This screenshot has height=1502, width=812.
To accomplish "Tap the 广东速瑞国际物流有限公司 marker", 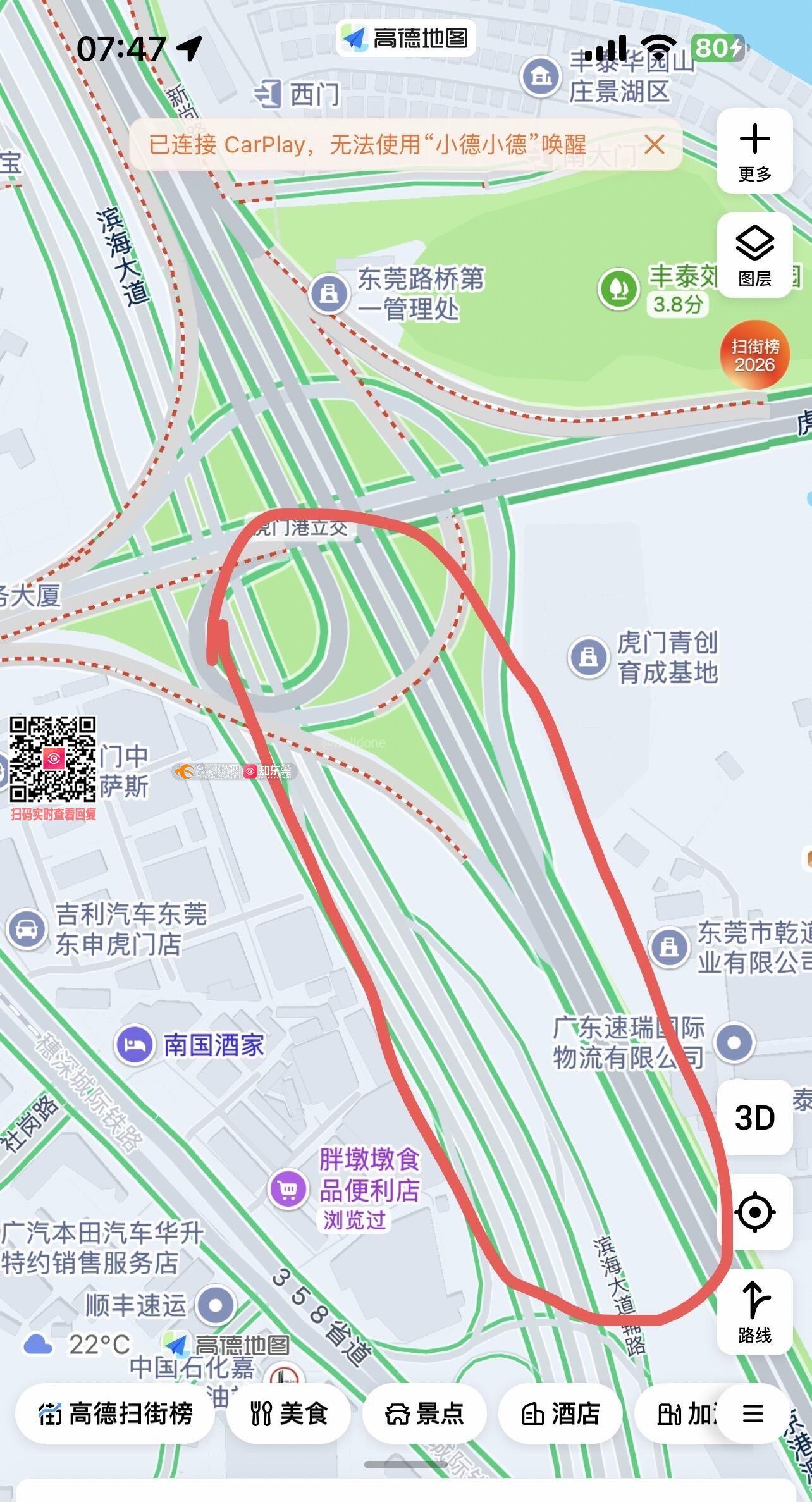I will tap(734, 1042).
